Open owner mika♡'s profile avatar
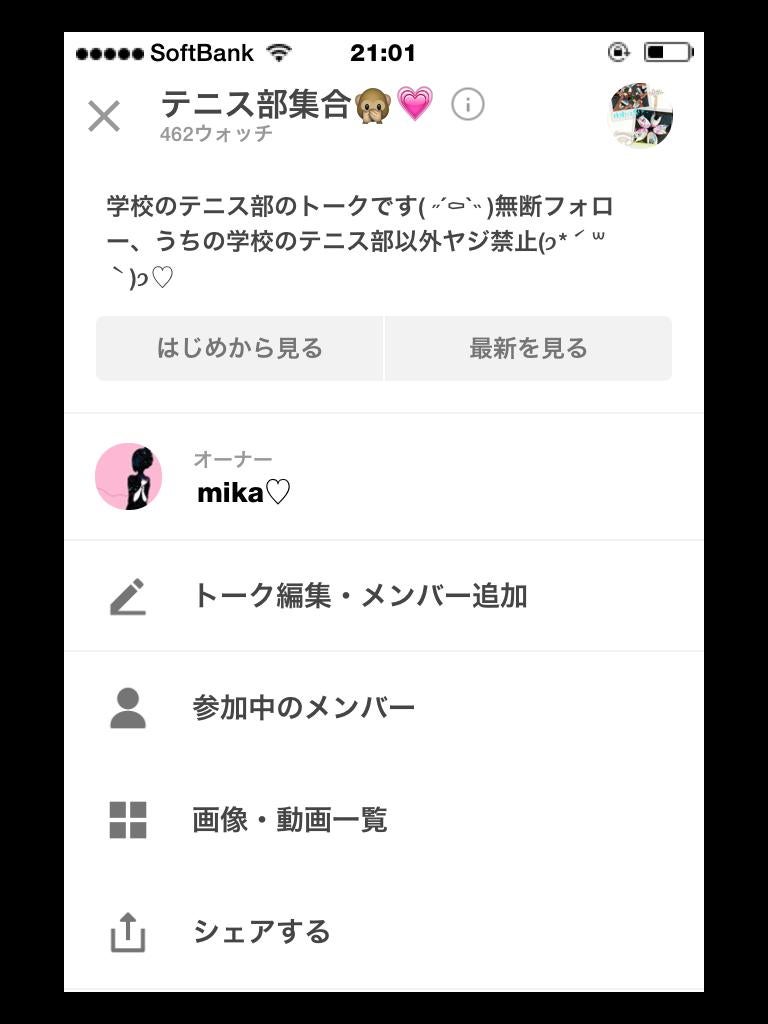The image size is (768, 1024). [128, 477]
